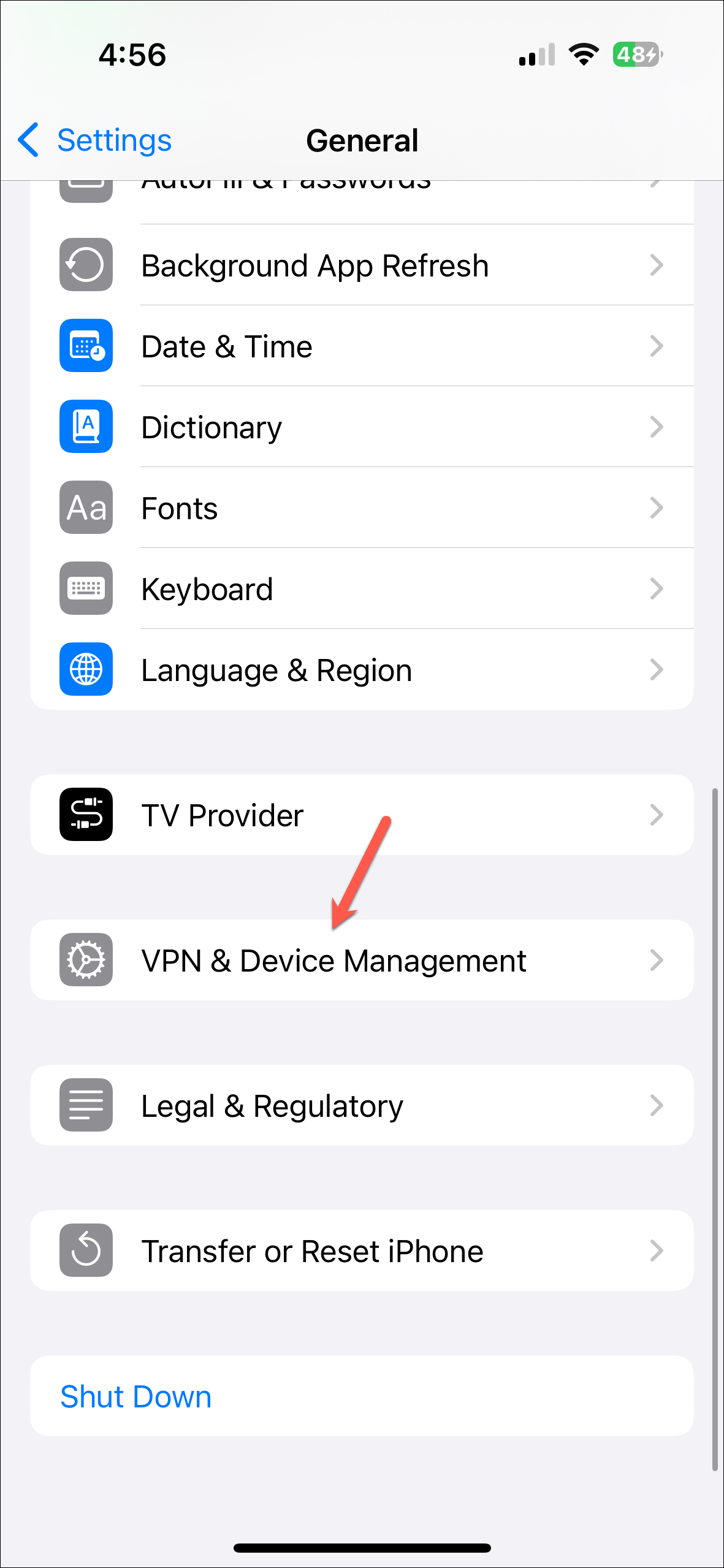724x1568 pixels.
Task: Open Keyboard settings
Action: (362, 589)
